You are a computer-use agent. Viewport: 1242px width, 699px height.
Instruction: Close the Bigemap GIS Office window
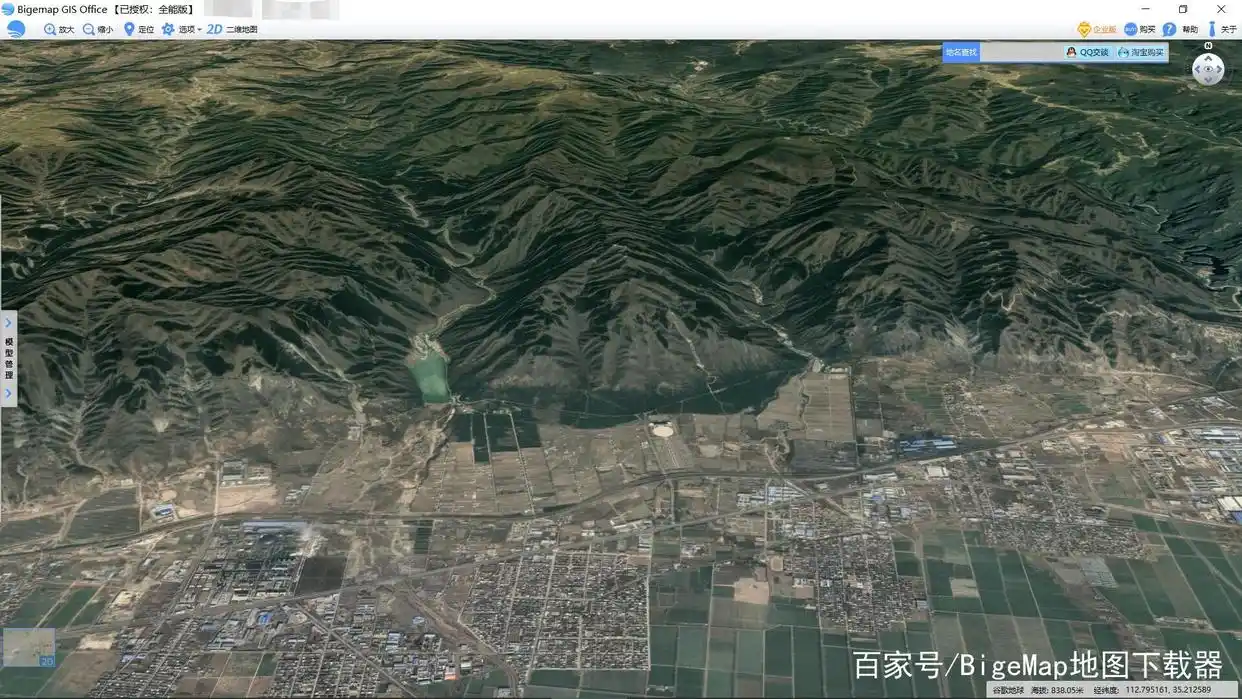pos(1221,9)
